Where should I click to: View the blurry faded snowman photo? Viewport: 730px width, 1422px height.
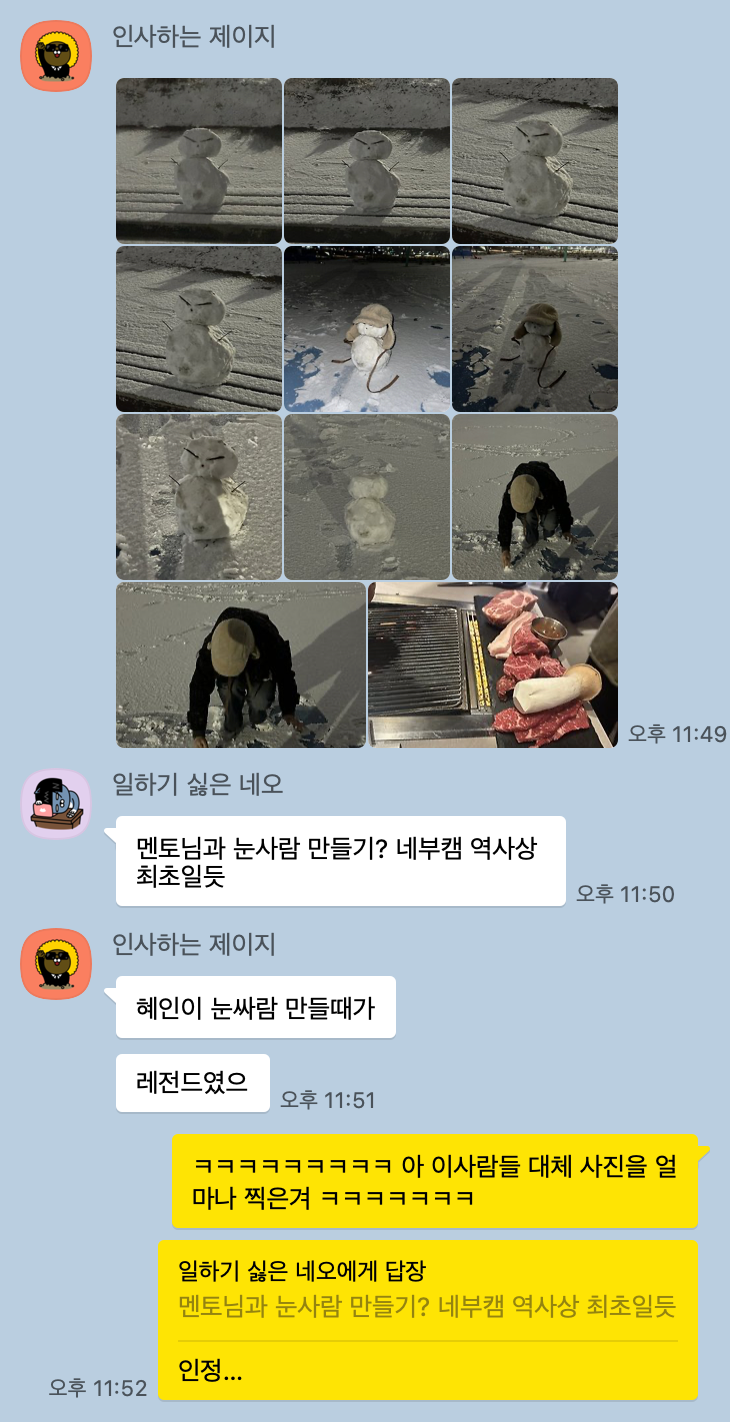pos(366,497)
